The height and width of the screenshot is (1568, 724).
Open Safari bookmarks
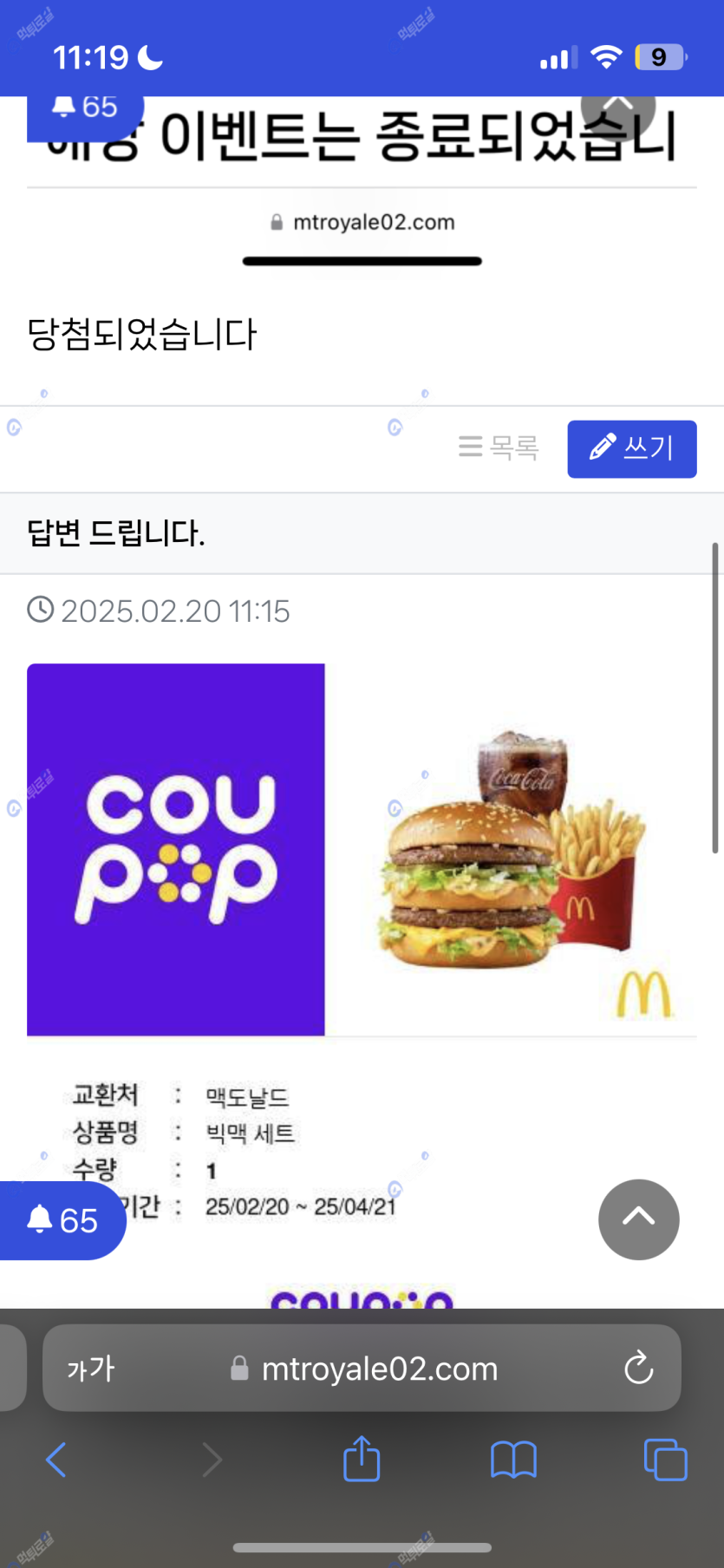[x=513, y=1460]
